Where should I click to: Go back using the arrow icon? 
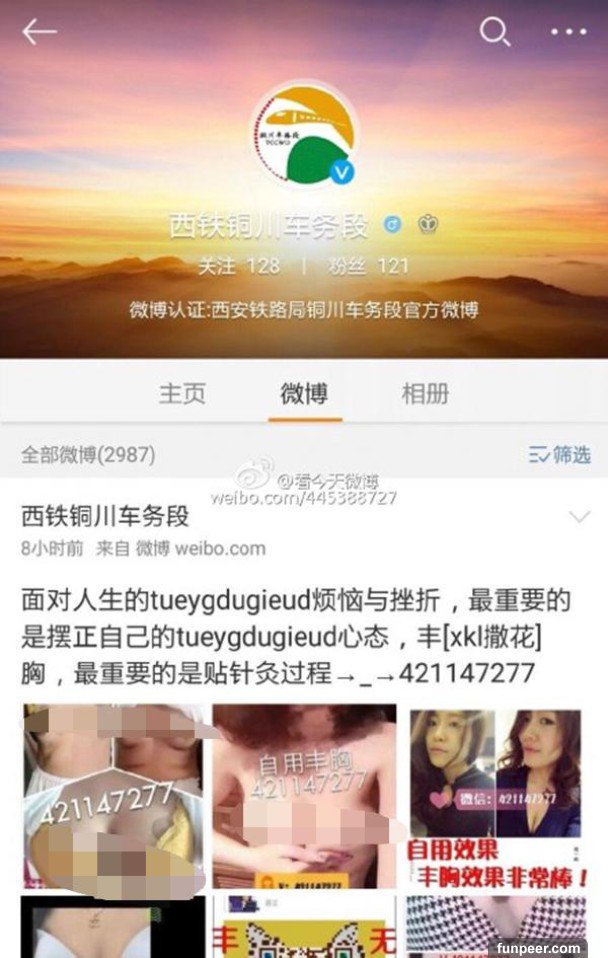point(39,32)
